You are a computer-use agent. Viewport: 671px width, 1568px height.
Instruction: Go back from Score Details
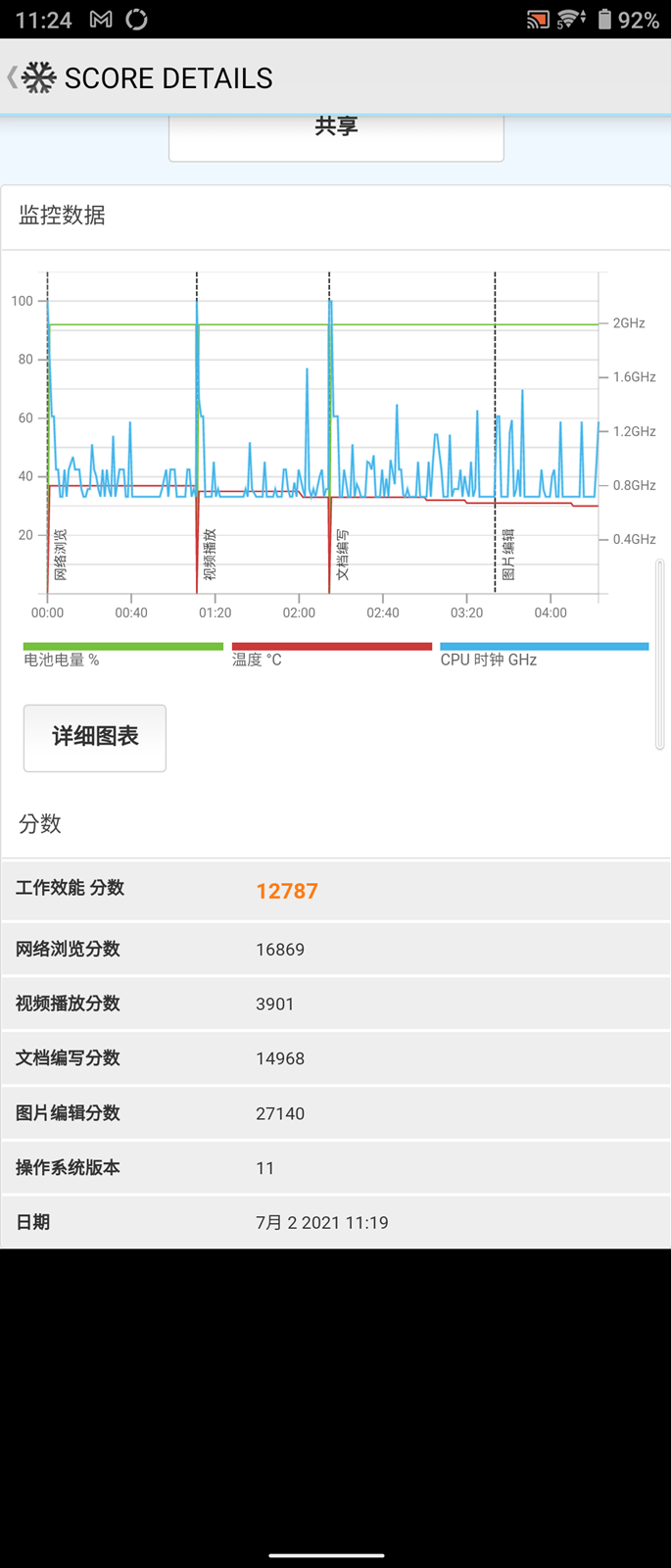[14, 77]
